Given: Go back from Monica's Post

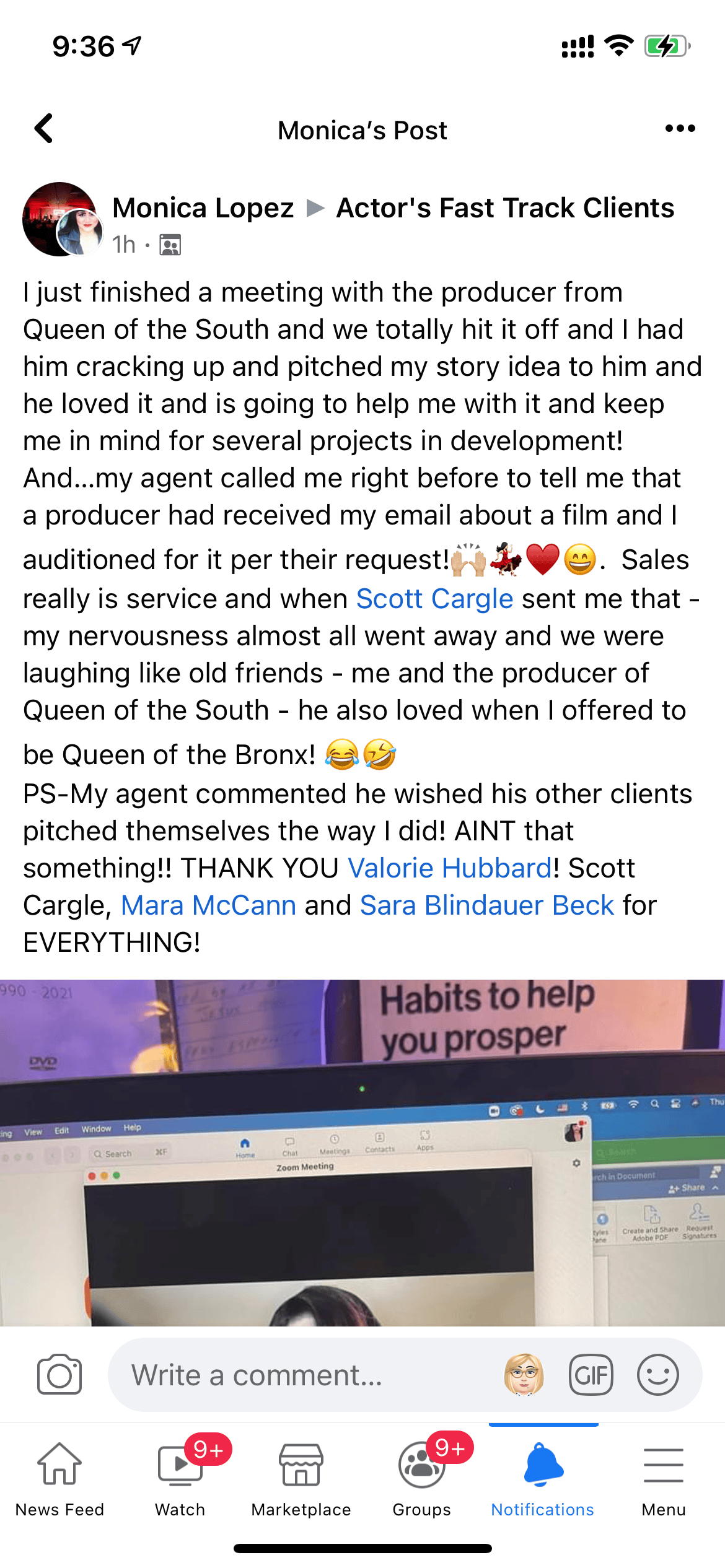Looking at the screenshot, I should click(43, 129).
